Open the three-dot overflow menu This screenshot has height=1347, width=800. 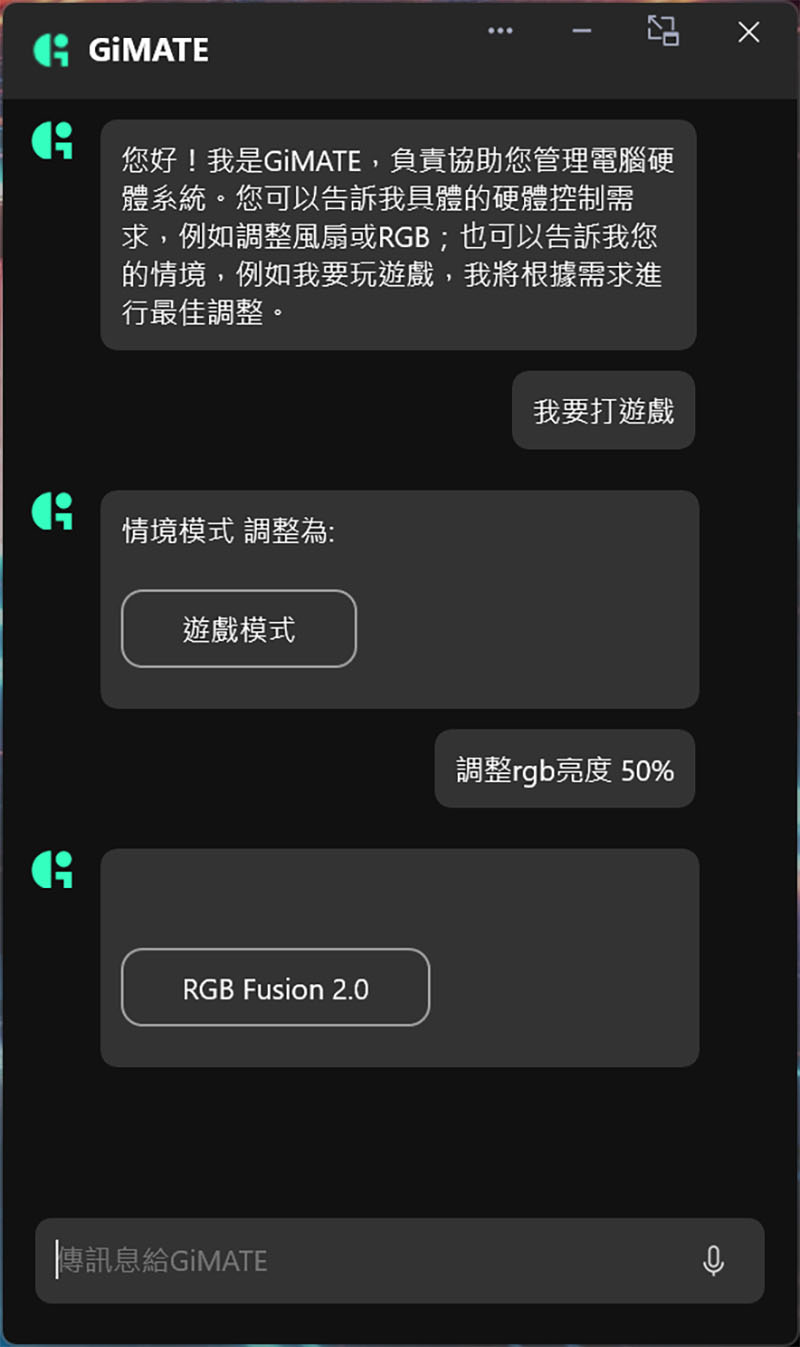point(500,31)
